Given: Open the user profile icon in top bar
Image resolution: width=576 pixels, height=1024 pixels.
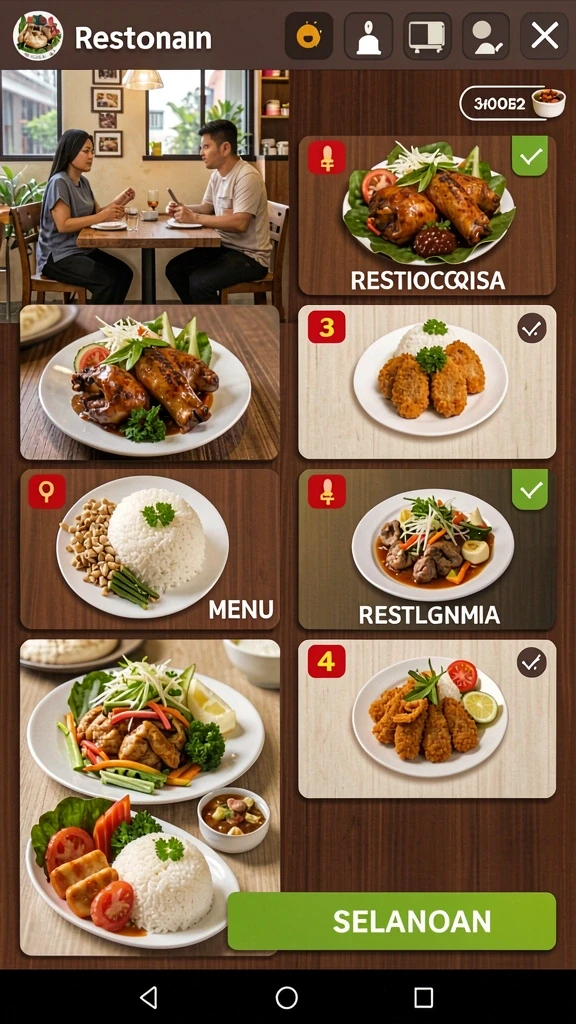Looking at the screenshot, I should click(x=486, y=36).
